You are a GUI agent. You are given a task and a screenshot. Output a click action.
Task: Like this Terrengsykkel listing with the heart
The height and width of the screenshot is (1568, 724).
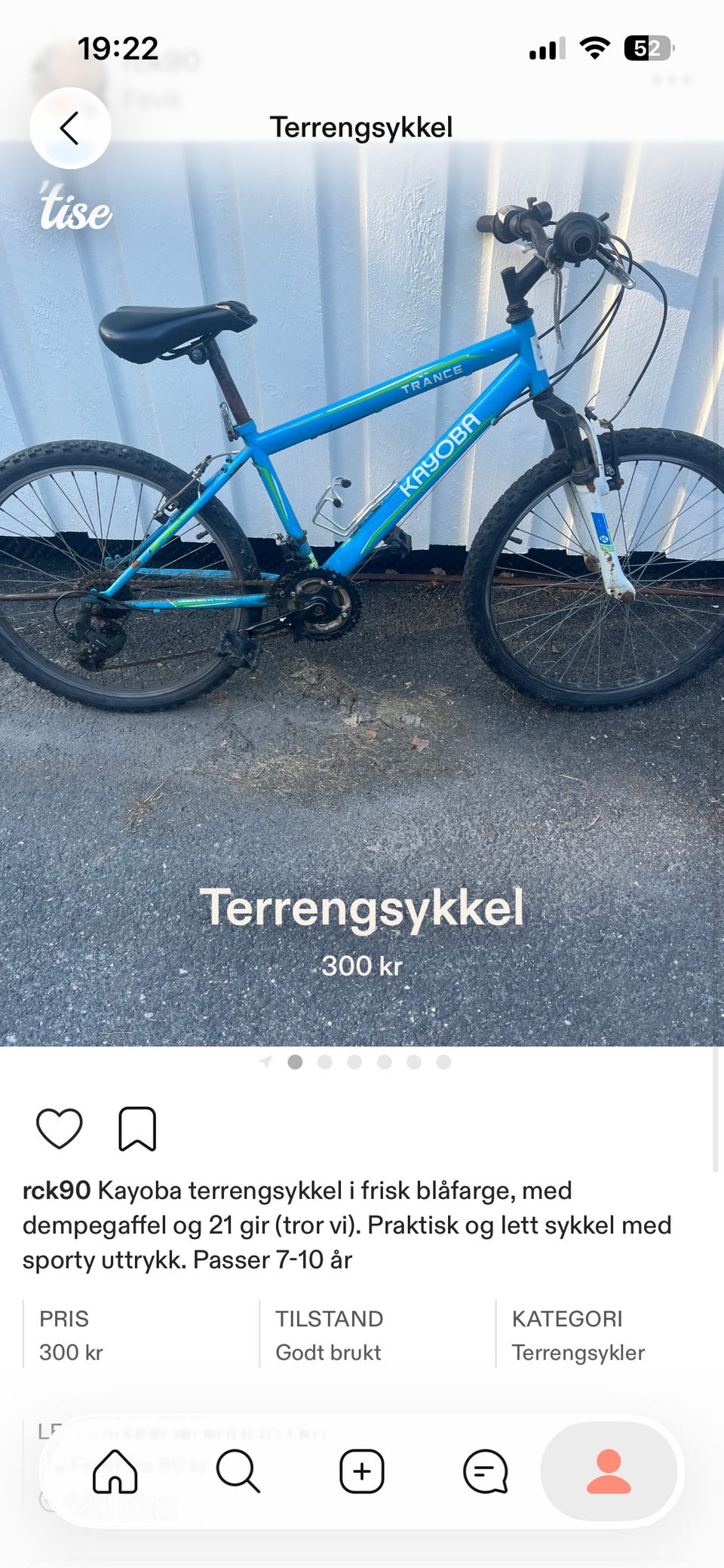[60, 1129]
